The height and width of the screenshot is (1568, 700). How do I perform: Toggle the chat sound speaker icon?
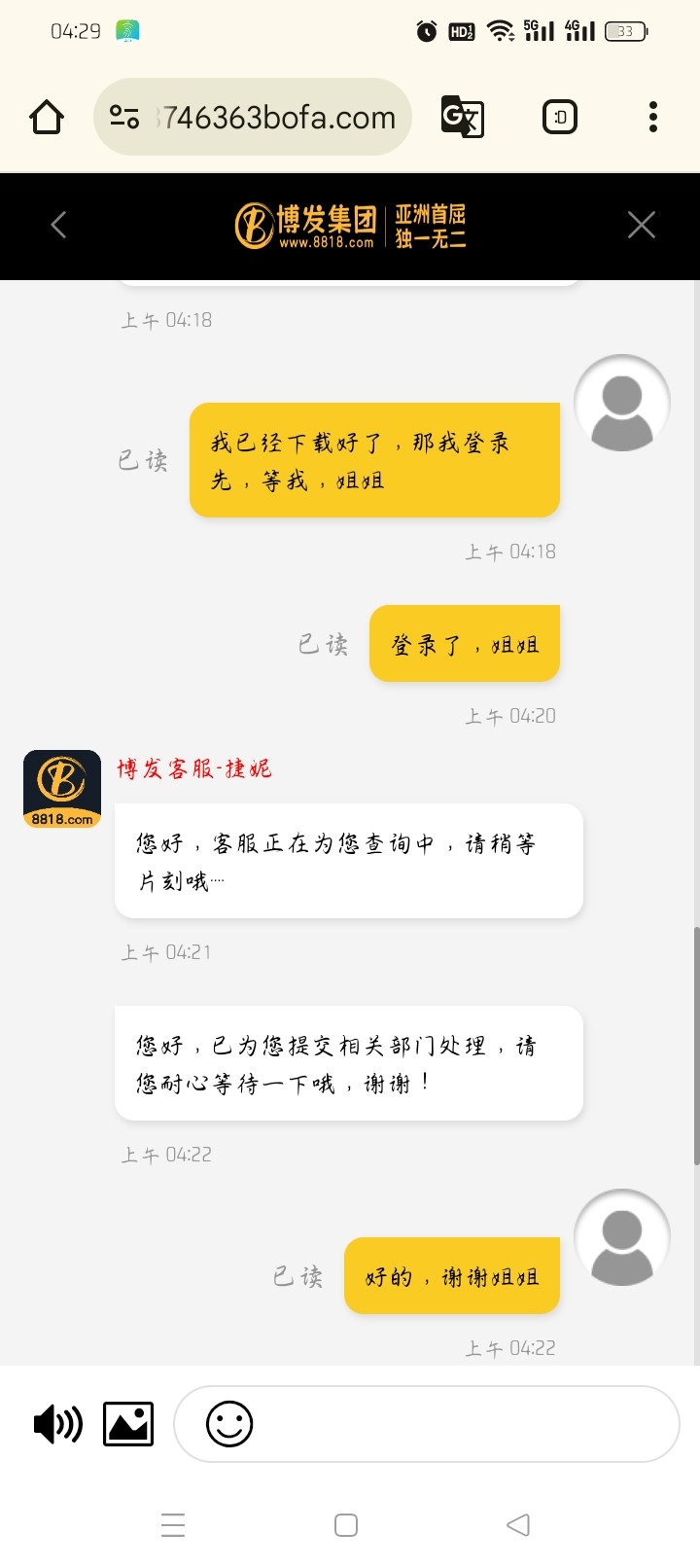[x=57, y=1425]
